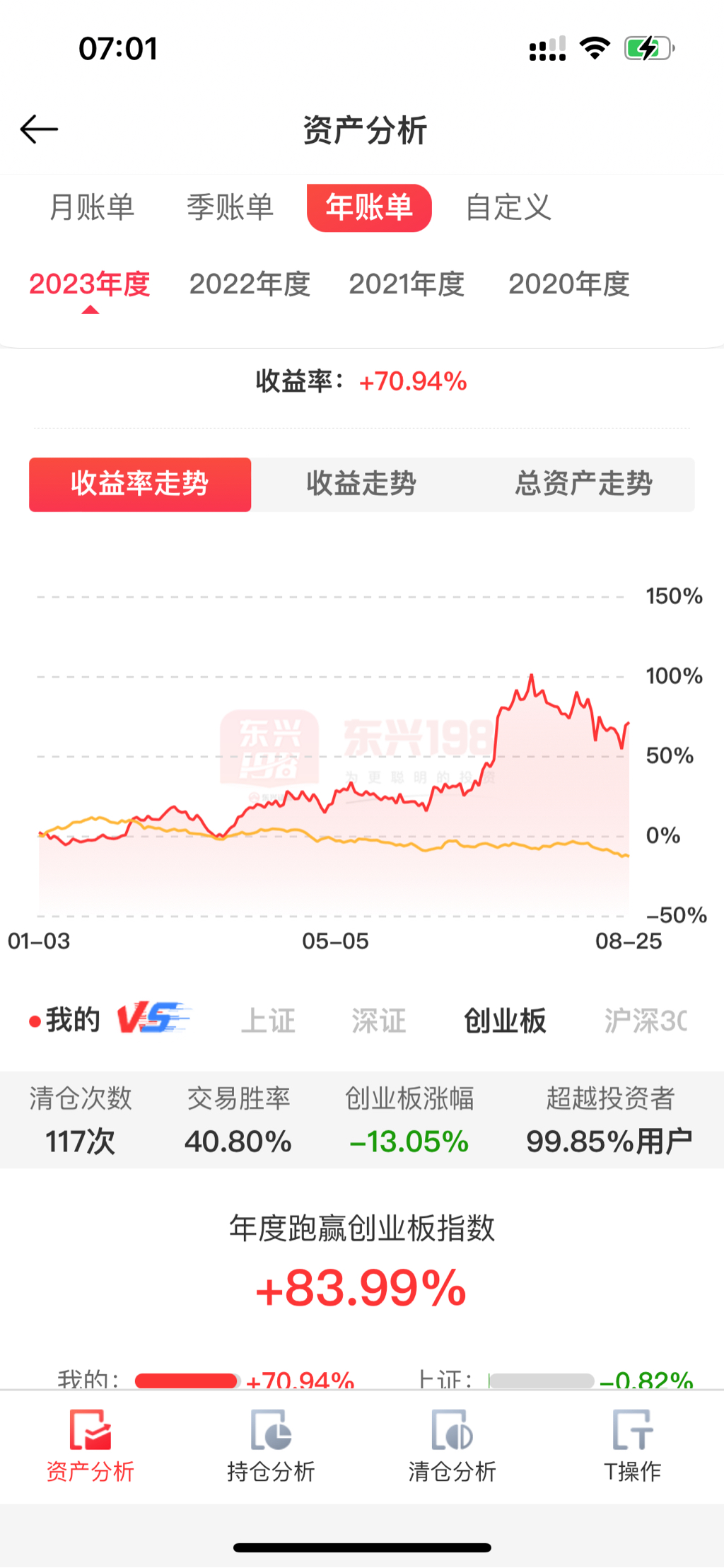This screenshot has width=724, height=1568.
Task: Show the 收益率走势 chart
Action: coord(140,484)
